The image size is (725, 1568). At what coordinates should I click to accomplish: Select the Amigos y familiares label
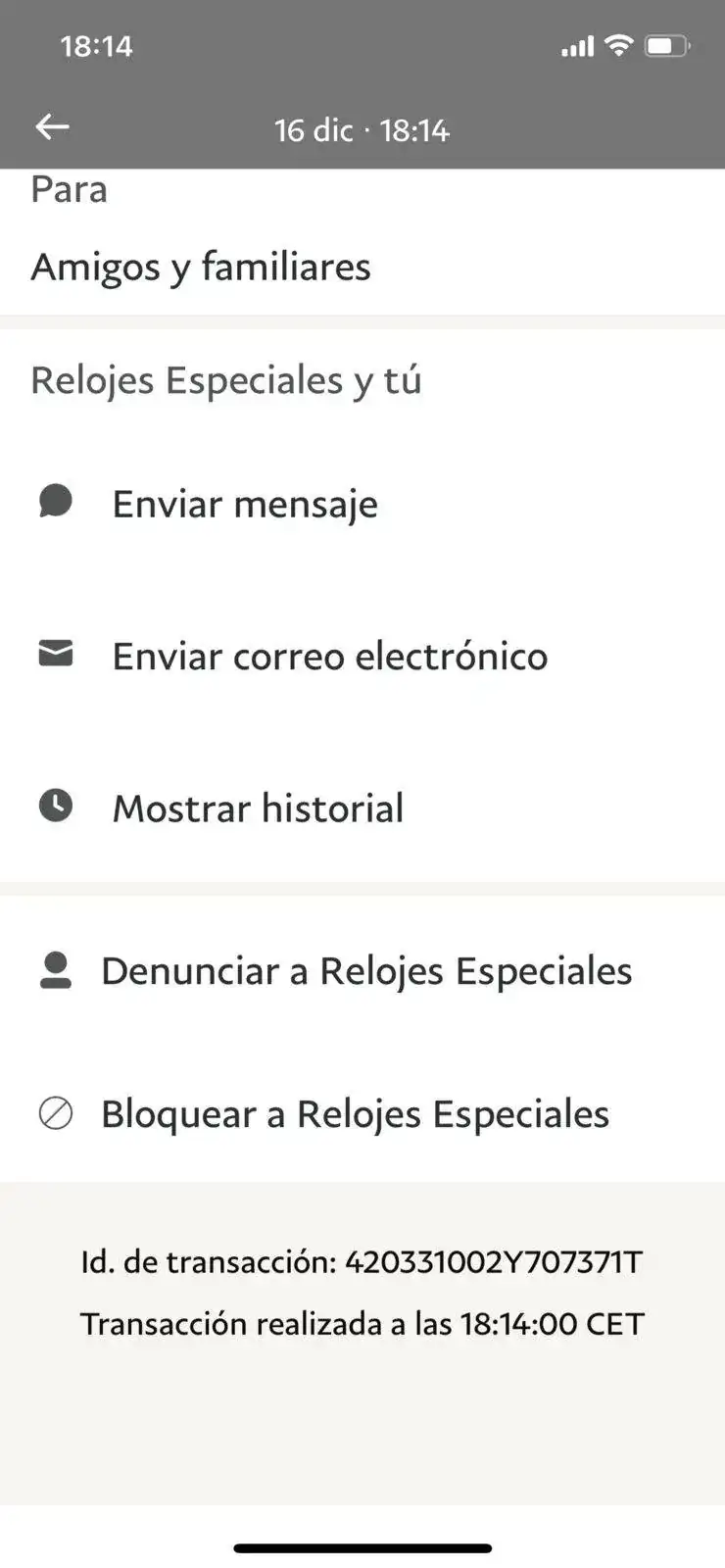202,266
